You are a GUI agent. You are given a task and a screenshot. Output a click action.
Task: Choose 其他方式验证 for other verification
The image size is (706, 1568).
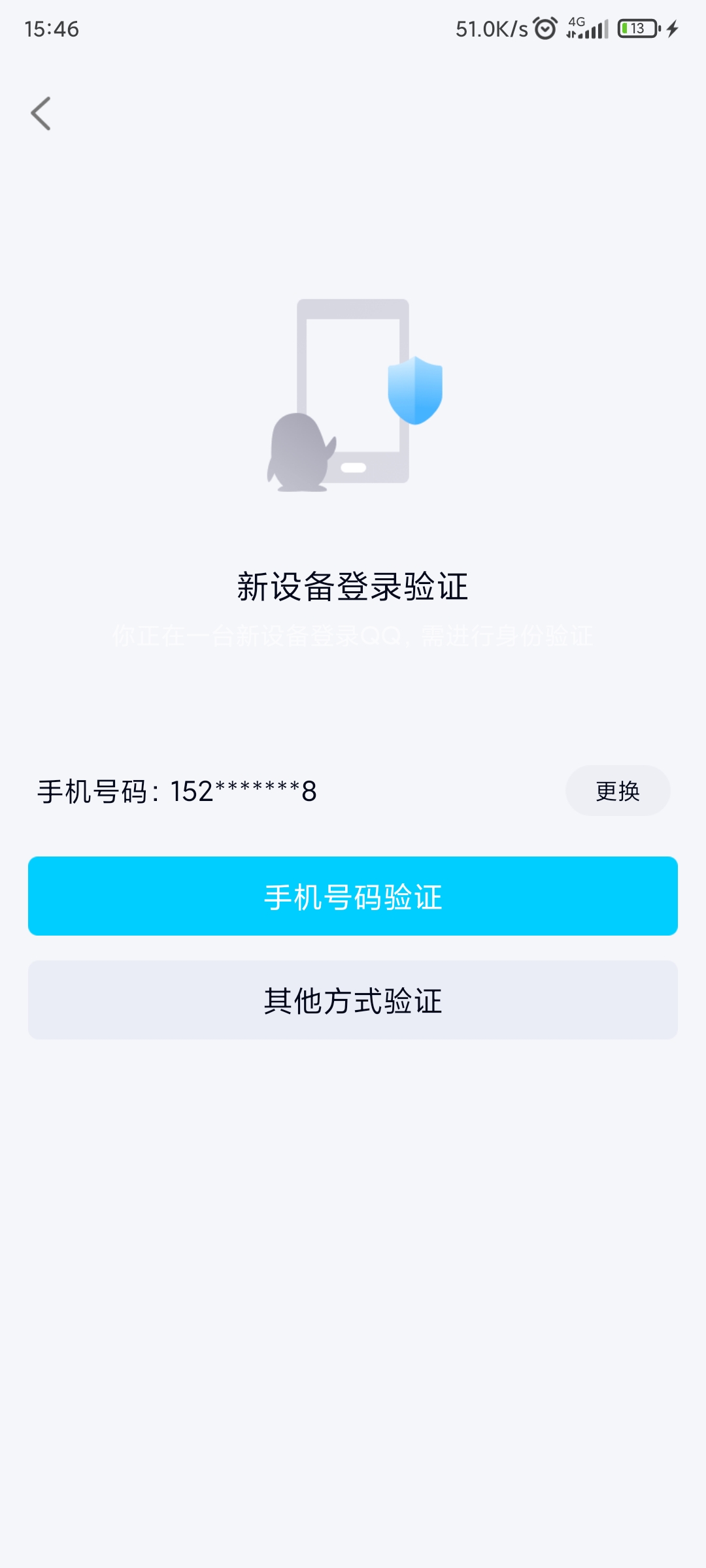353,1000
